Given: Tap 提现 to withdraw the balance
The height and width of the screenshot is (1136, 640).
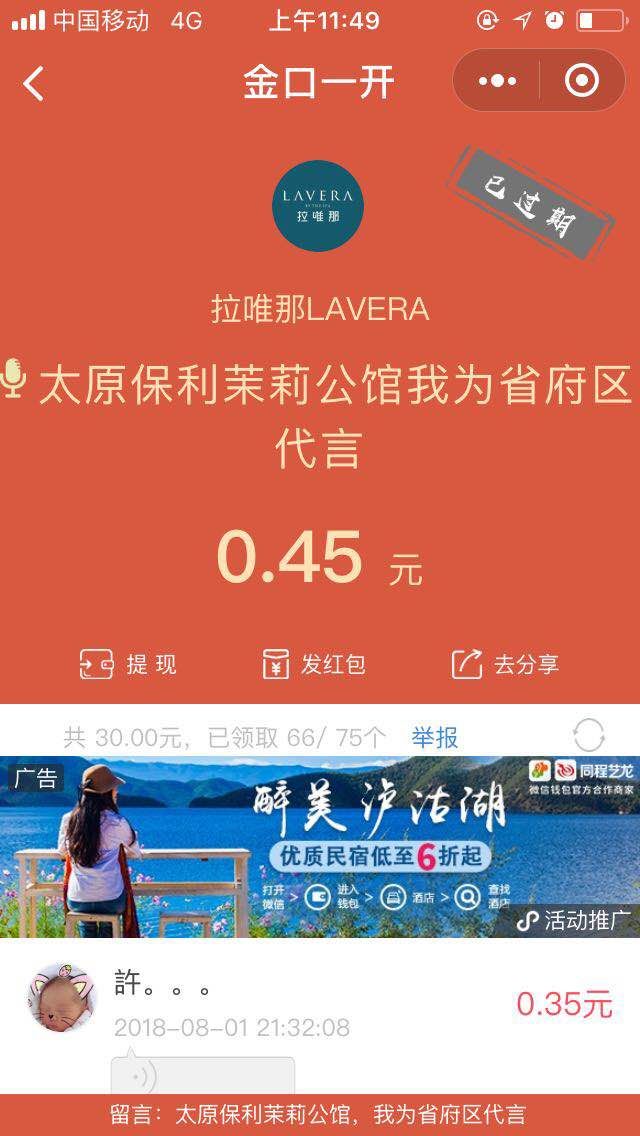Looking at the screenshot, I should pos(128,664).
